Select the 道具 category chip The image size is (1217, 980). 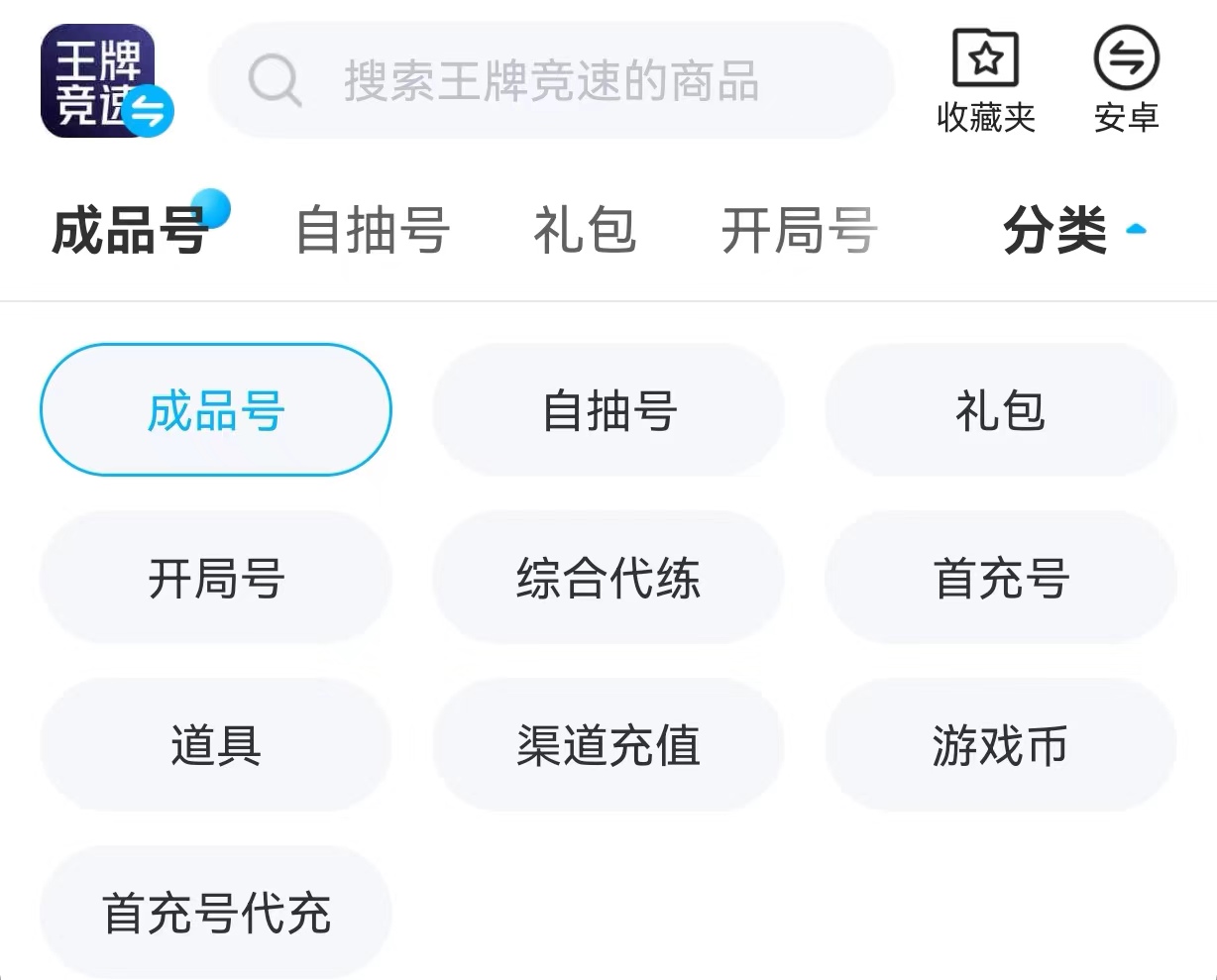pyautogui.click(x=216, y=745)
